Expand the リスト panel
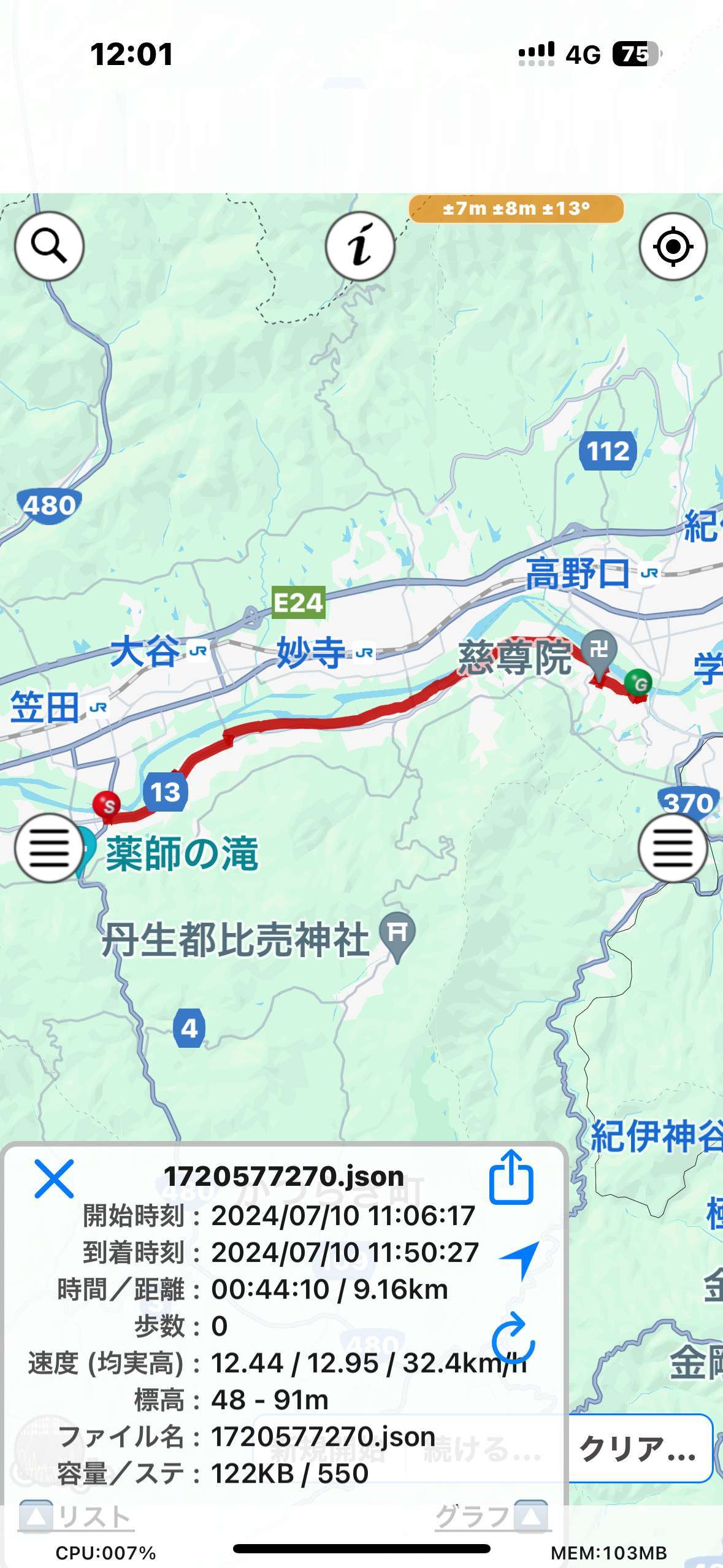 click(x=75, y=1516)
